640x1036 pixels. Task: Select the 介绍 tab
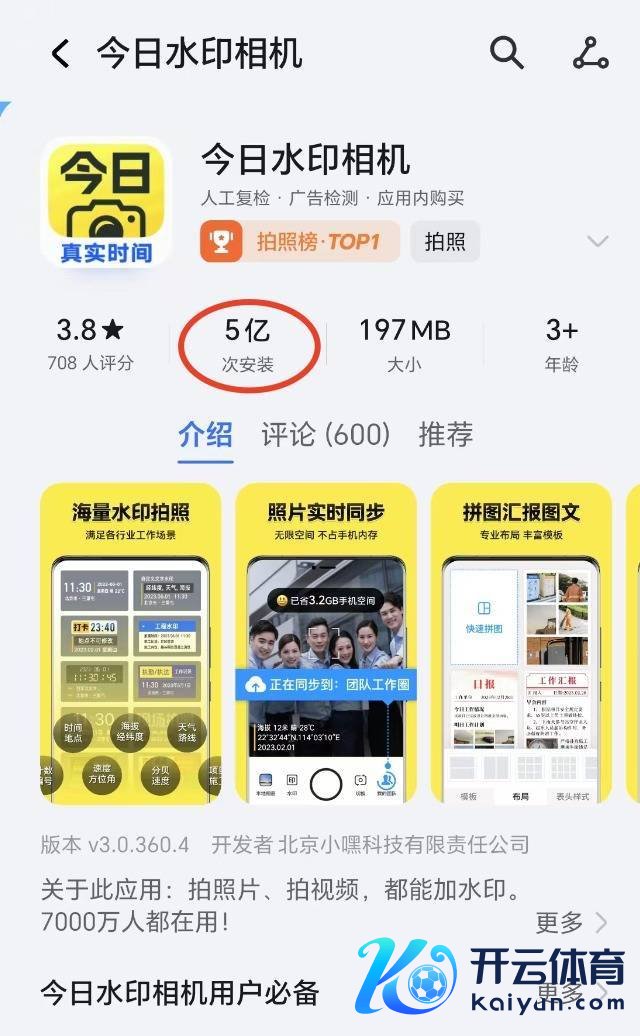206,434
